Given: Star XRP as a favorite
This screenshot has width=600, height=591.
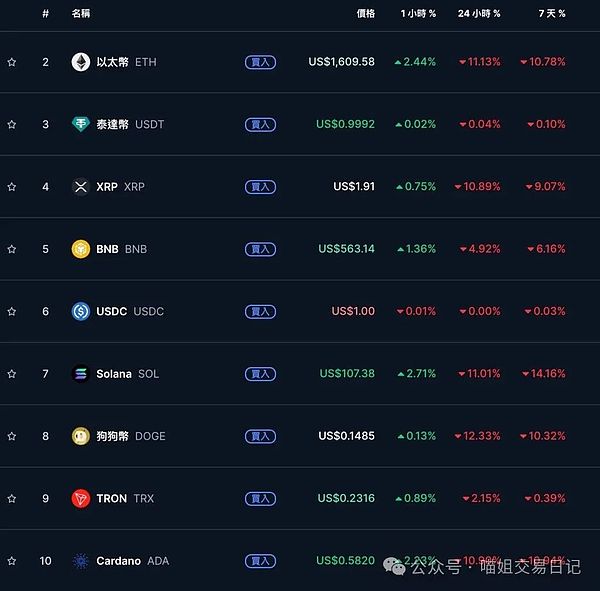Looking at the screenshot, I should (12, 187).
